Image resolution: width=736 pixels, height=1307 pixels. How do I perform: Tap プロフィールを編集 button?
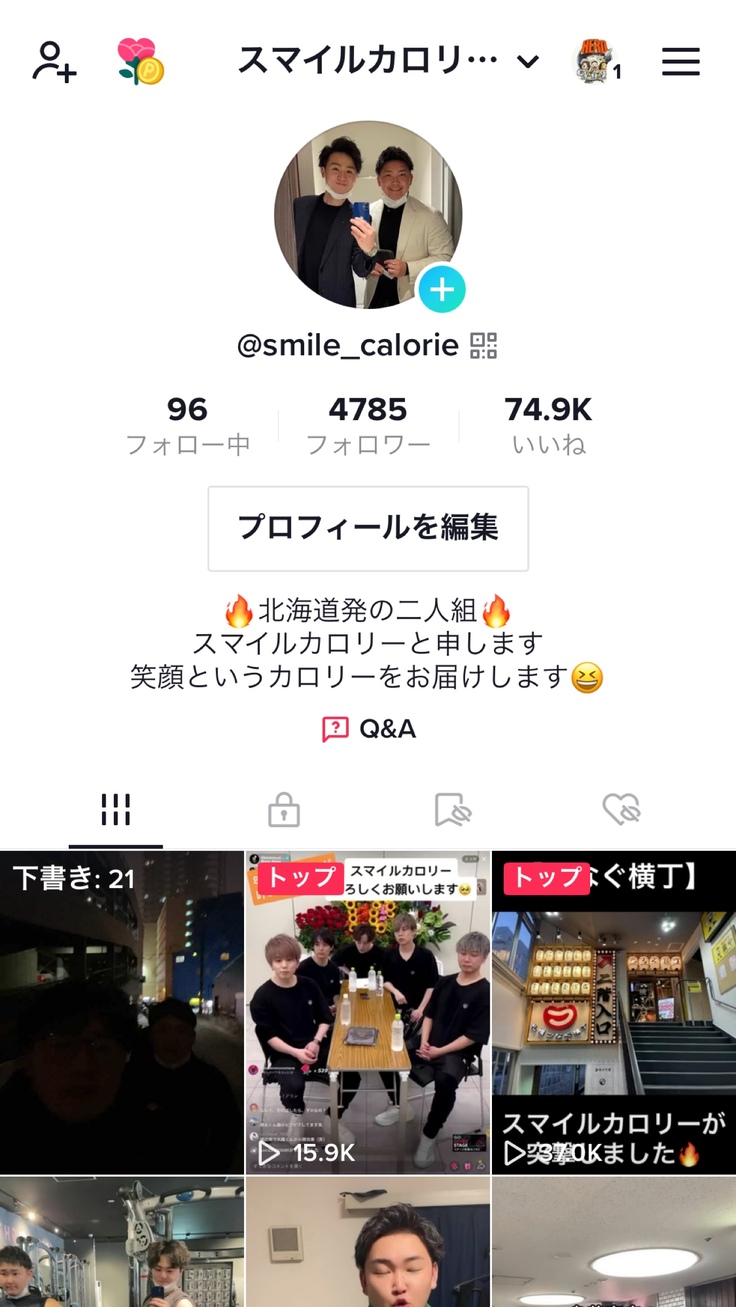368,528
